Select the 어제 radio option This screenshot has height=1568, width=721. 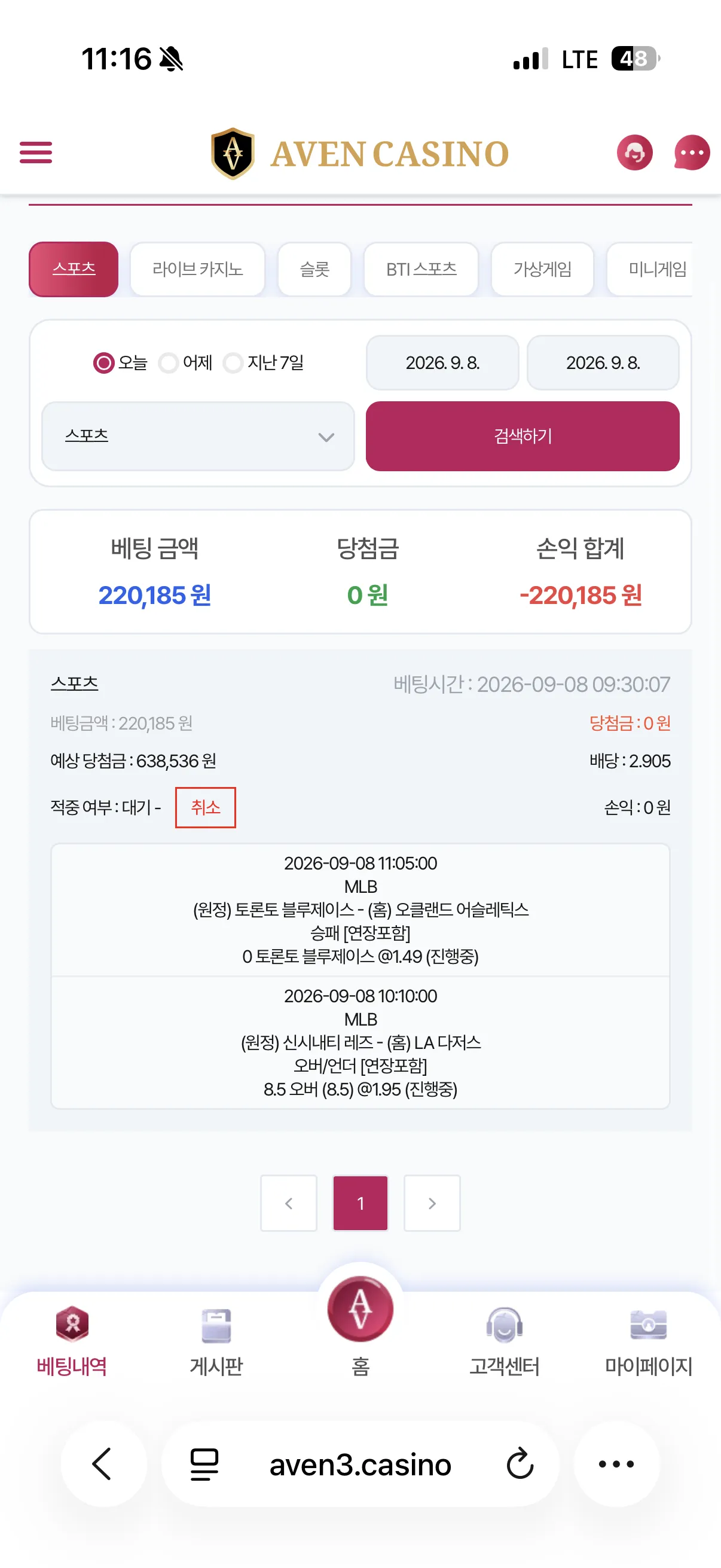coord(185,363)
